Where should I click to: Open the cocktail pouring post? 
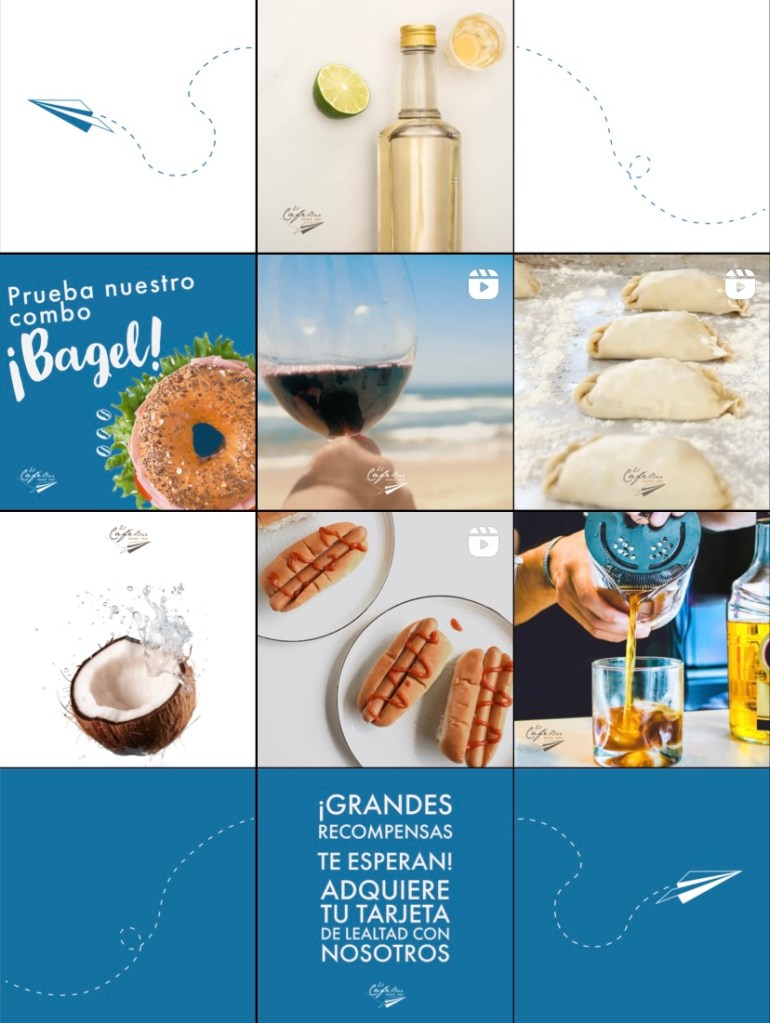[x=642, y=640]
